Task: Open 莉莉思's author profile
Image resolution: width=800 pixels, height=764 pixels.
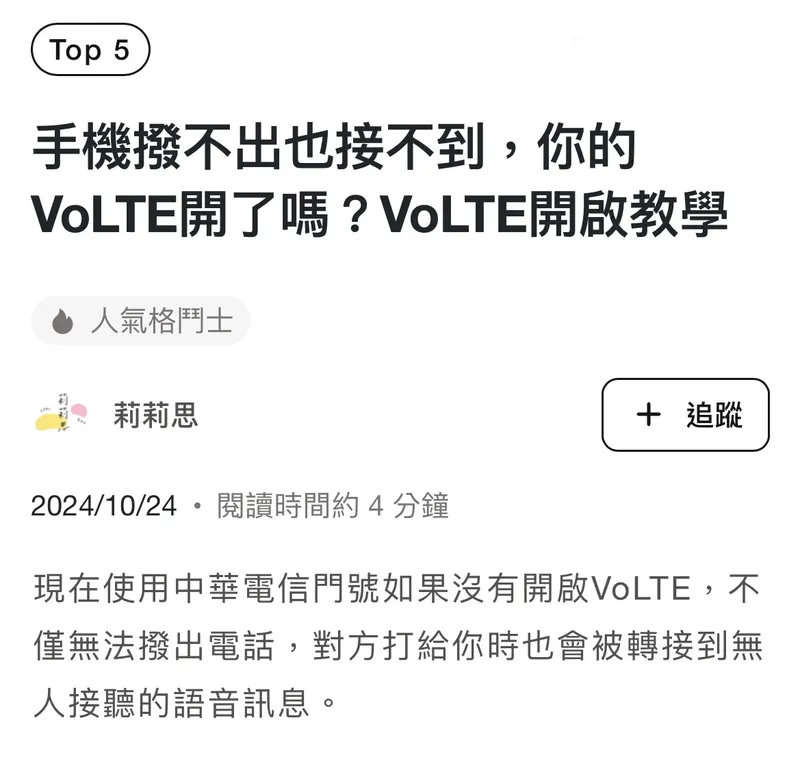Action: [155, 415]
